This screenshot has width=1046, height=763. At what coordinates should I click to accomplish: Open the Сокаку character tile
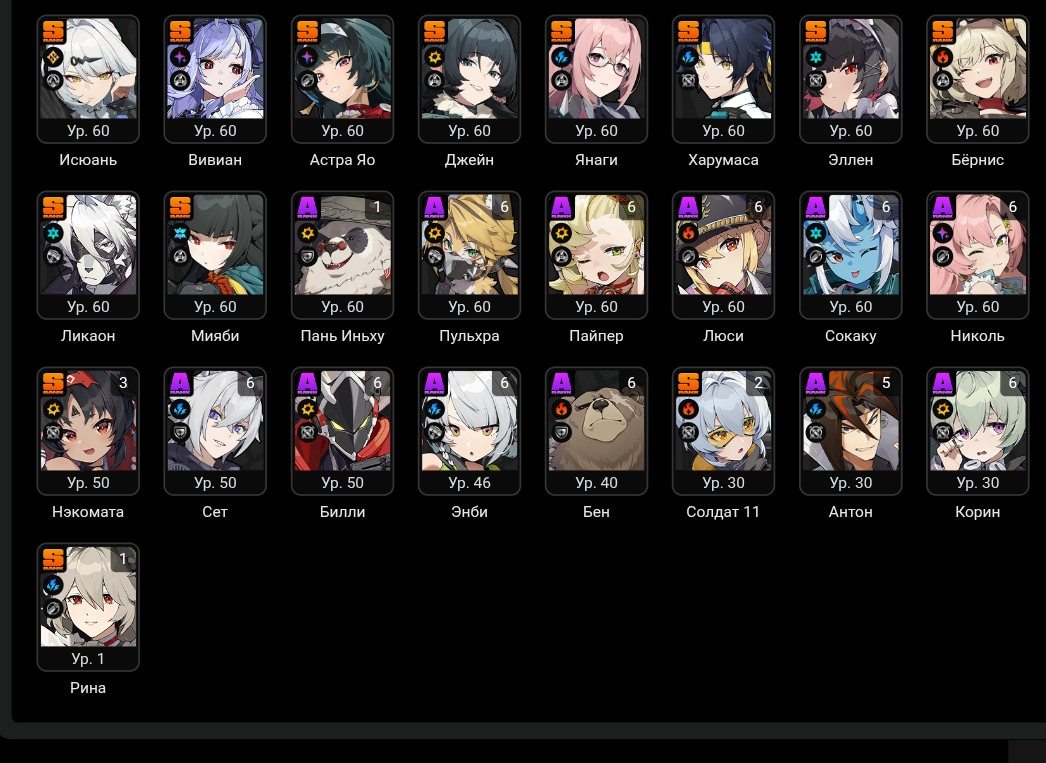pyautogui.click(x=851, y=255)
